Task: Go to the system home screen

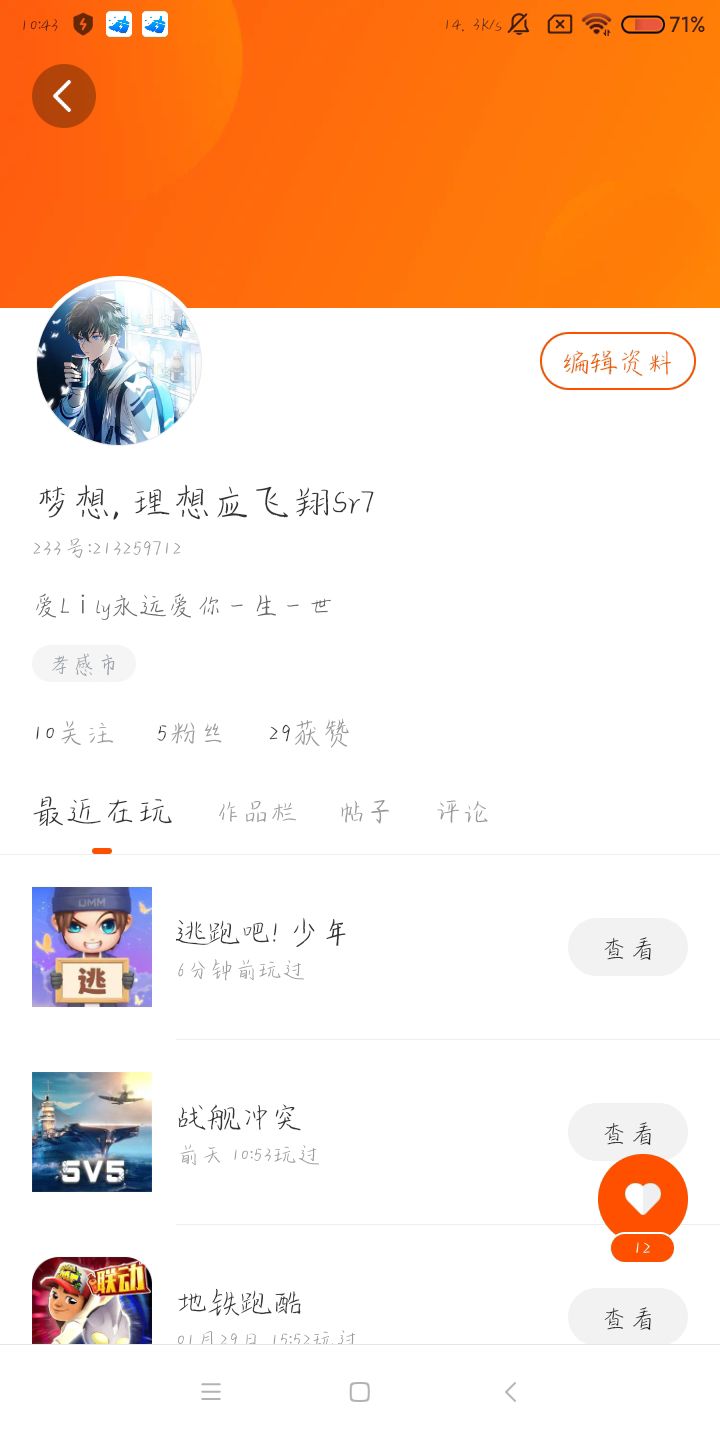Action: 360,1392
